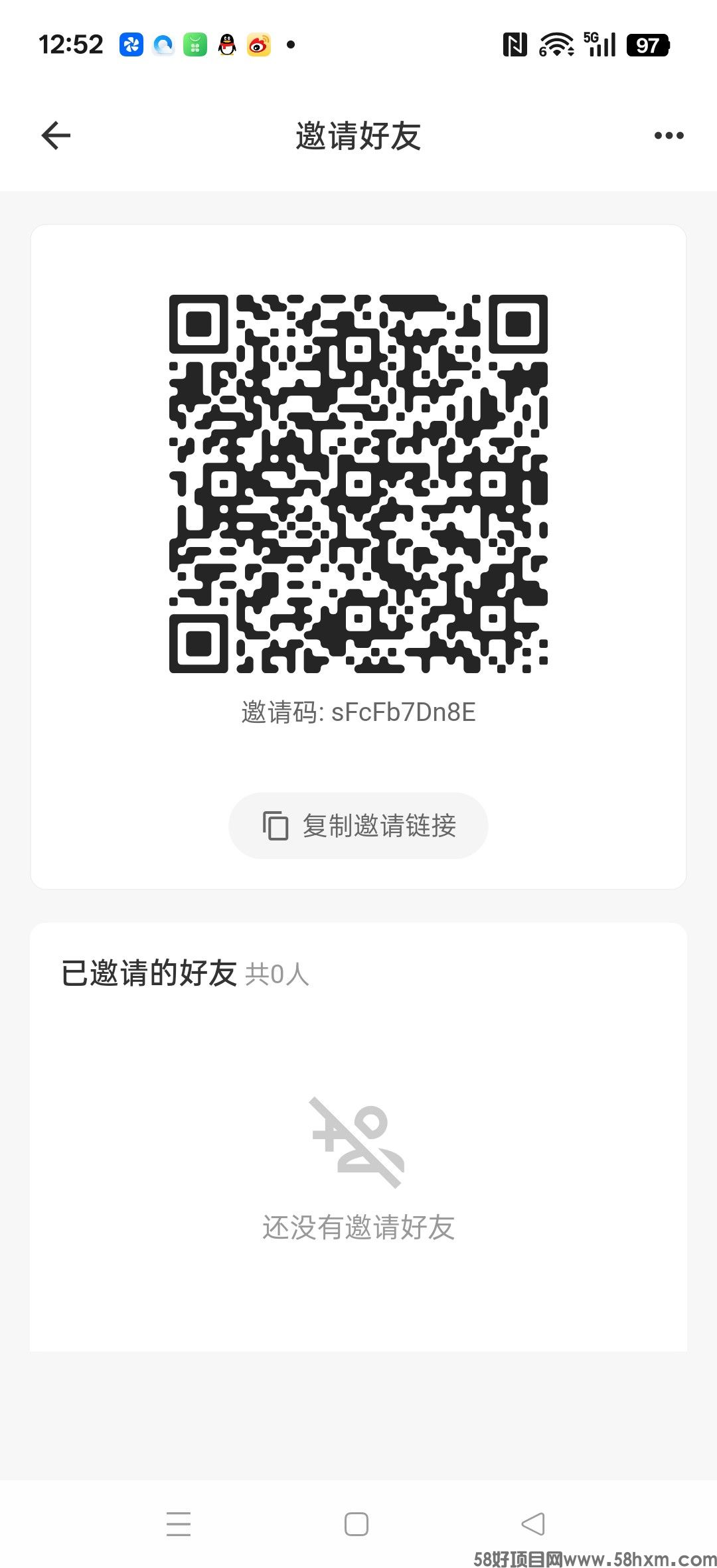This screenshot has height=1568, width=717.
Task: Go back using the top-left arrow
Action: click(x=55, y=135)
